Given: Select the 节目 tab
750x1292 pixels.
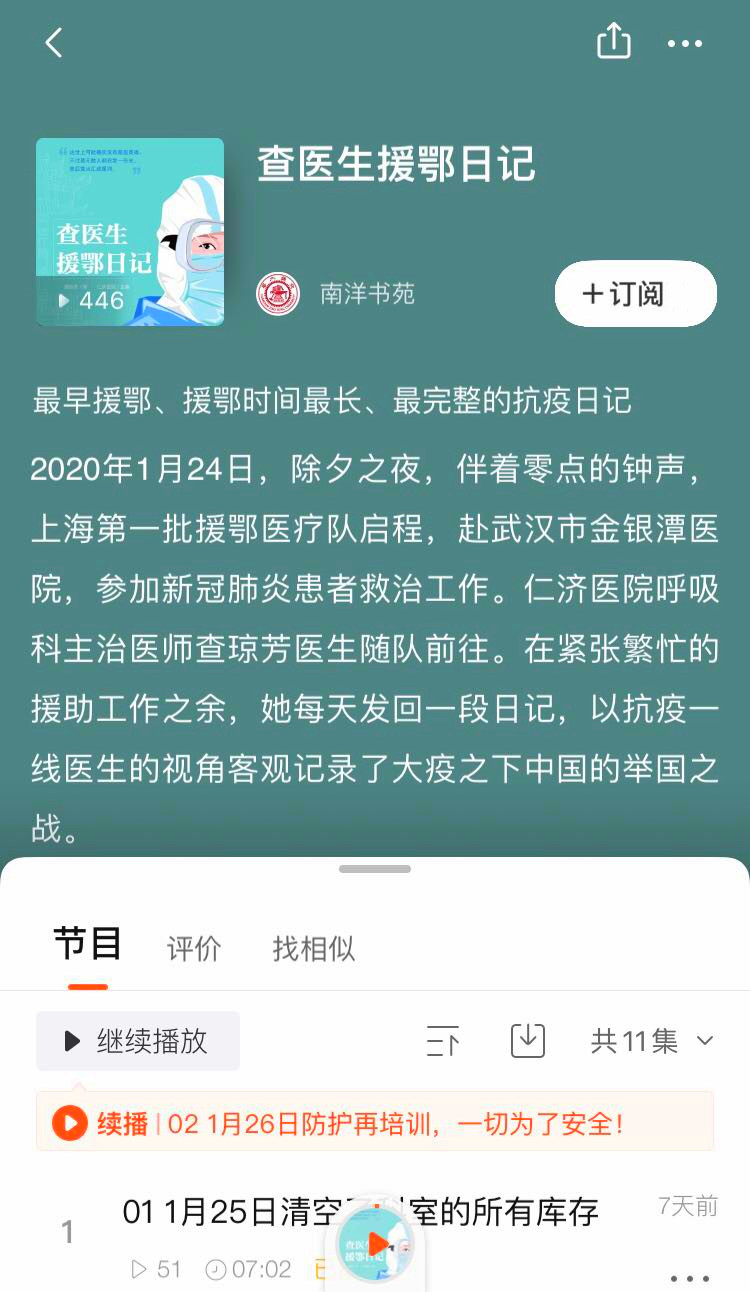Looking at the screenshot, I should pyautogui.click(x=88, y=945).
